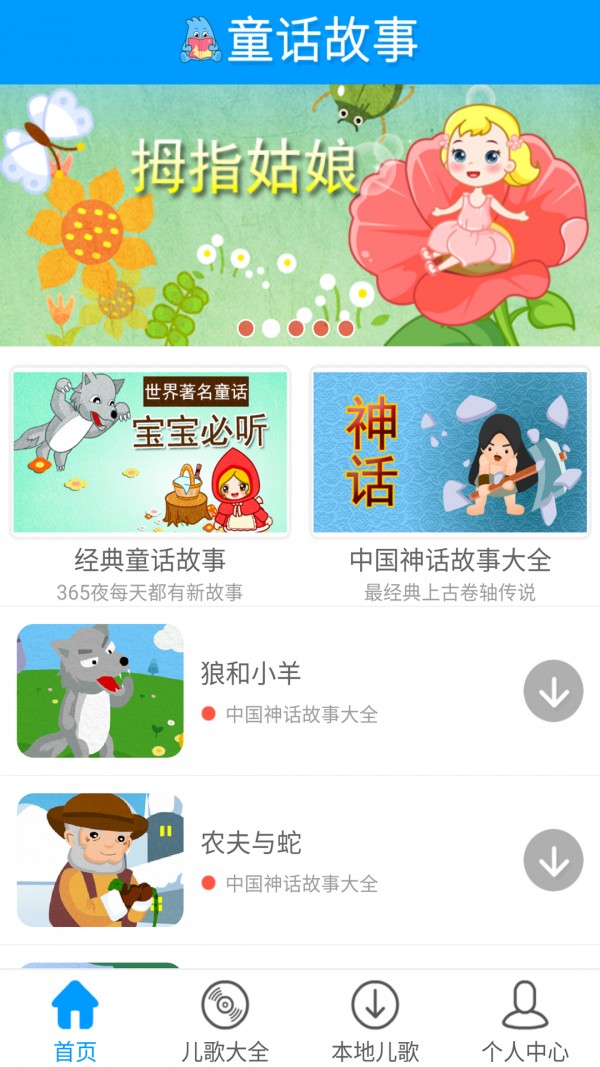Open the 拇指姑娘 banner story
Image resolution: width=600 pixels, height=1067 pixels.
[300, 215]
